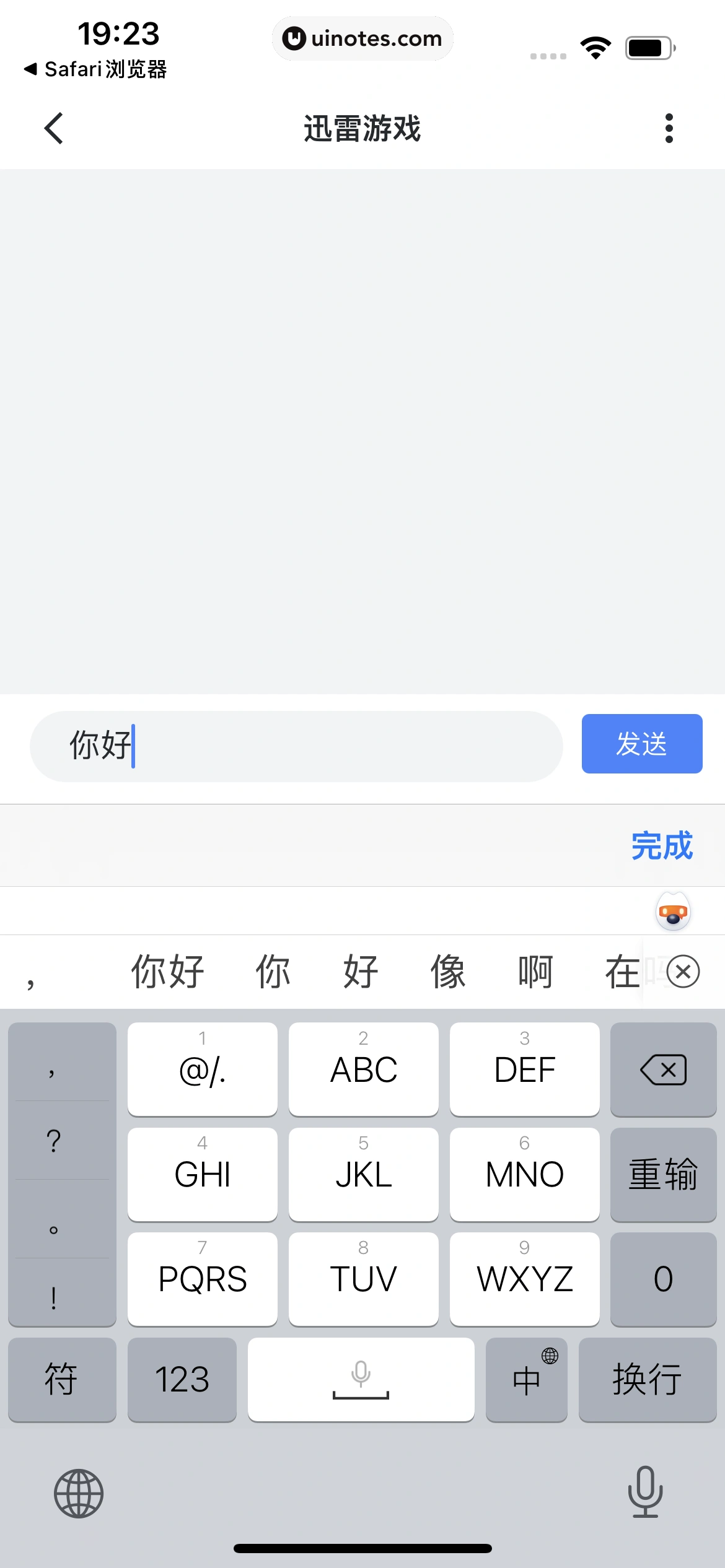Viewport: 725px width, 1568px height.
Task: Dismiss the keyboard with 完成
Action: coord(661,845)
